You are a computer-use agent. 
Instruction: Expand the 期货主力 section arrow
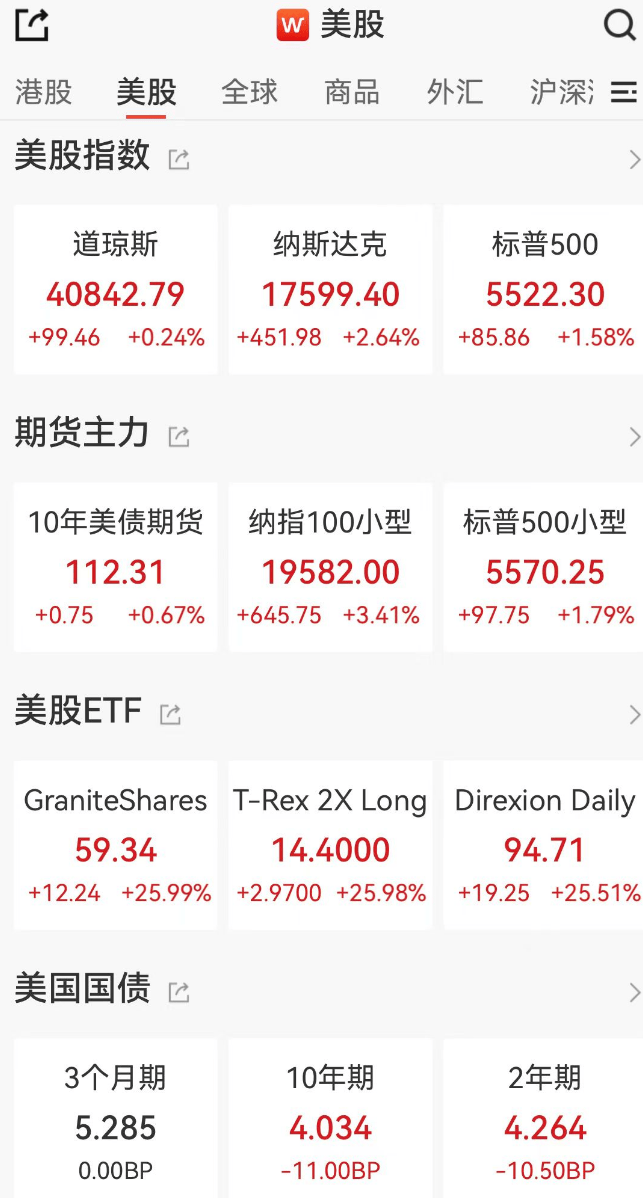(x=633, y=437)
